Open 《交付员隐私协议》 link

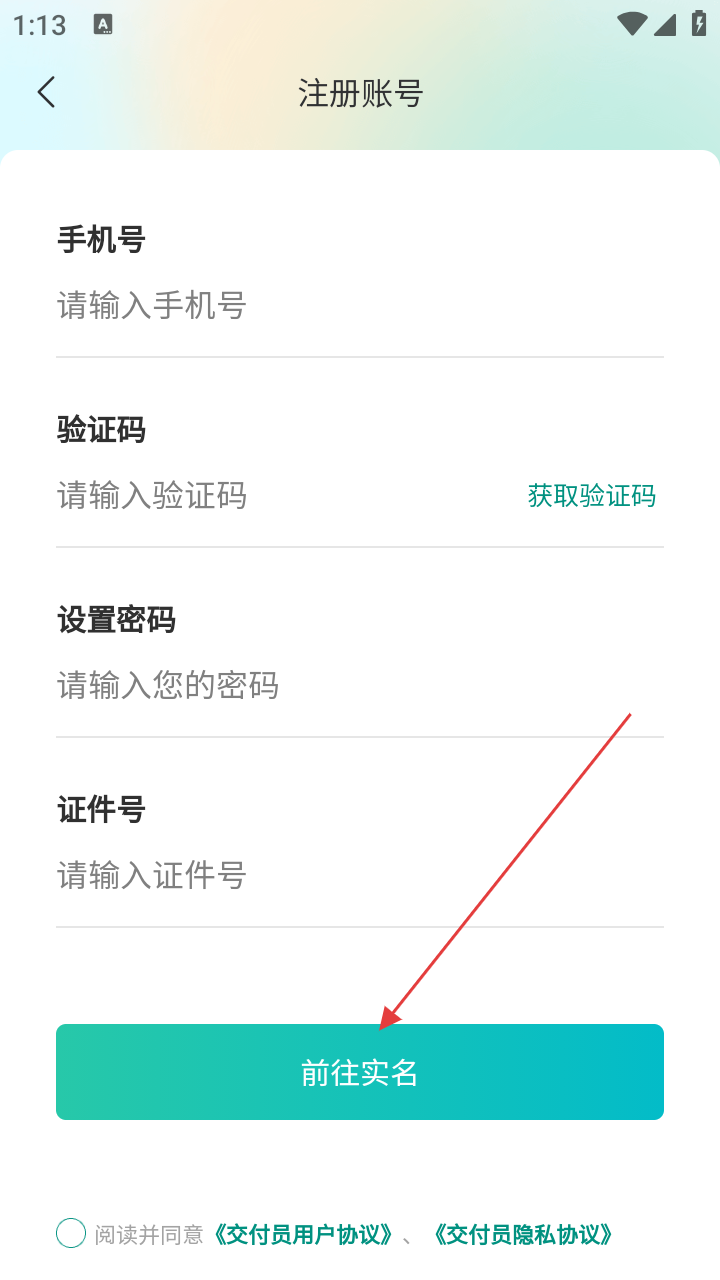[524, 1235]
